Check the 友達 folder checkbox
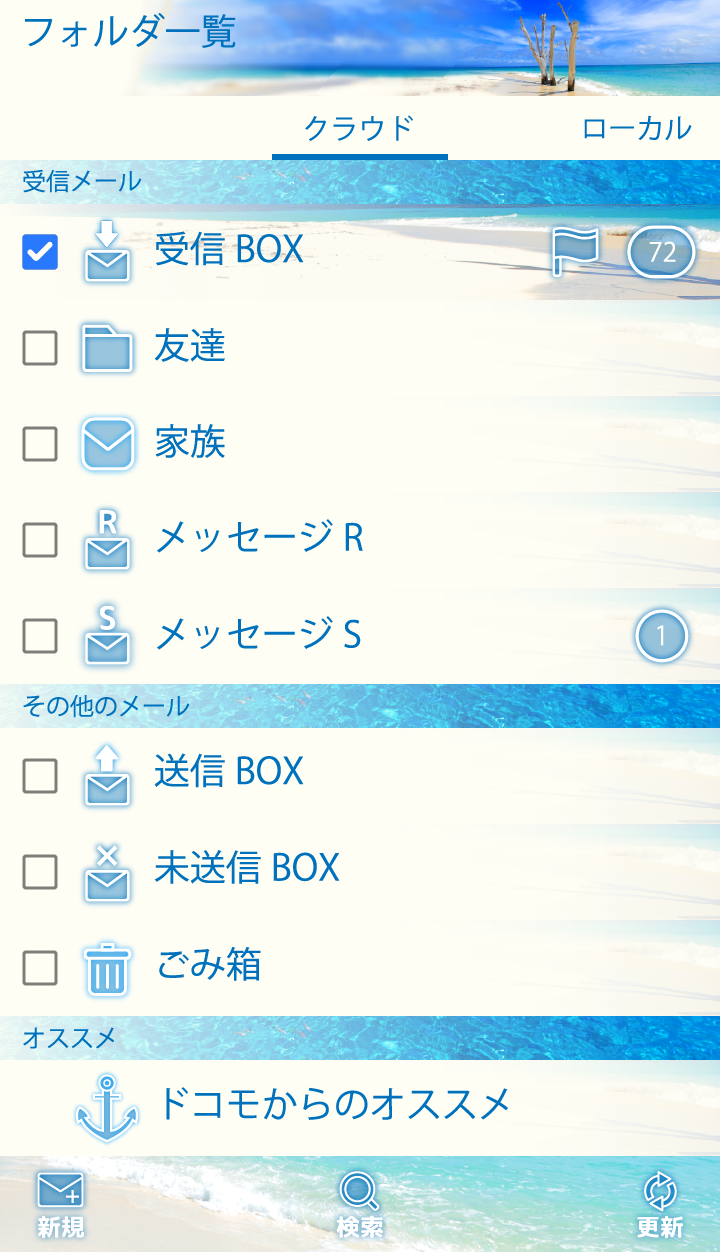The image size is (720, 1252). (40, 348)
